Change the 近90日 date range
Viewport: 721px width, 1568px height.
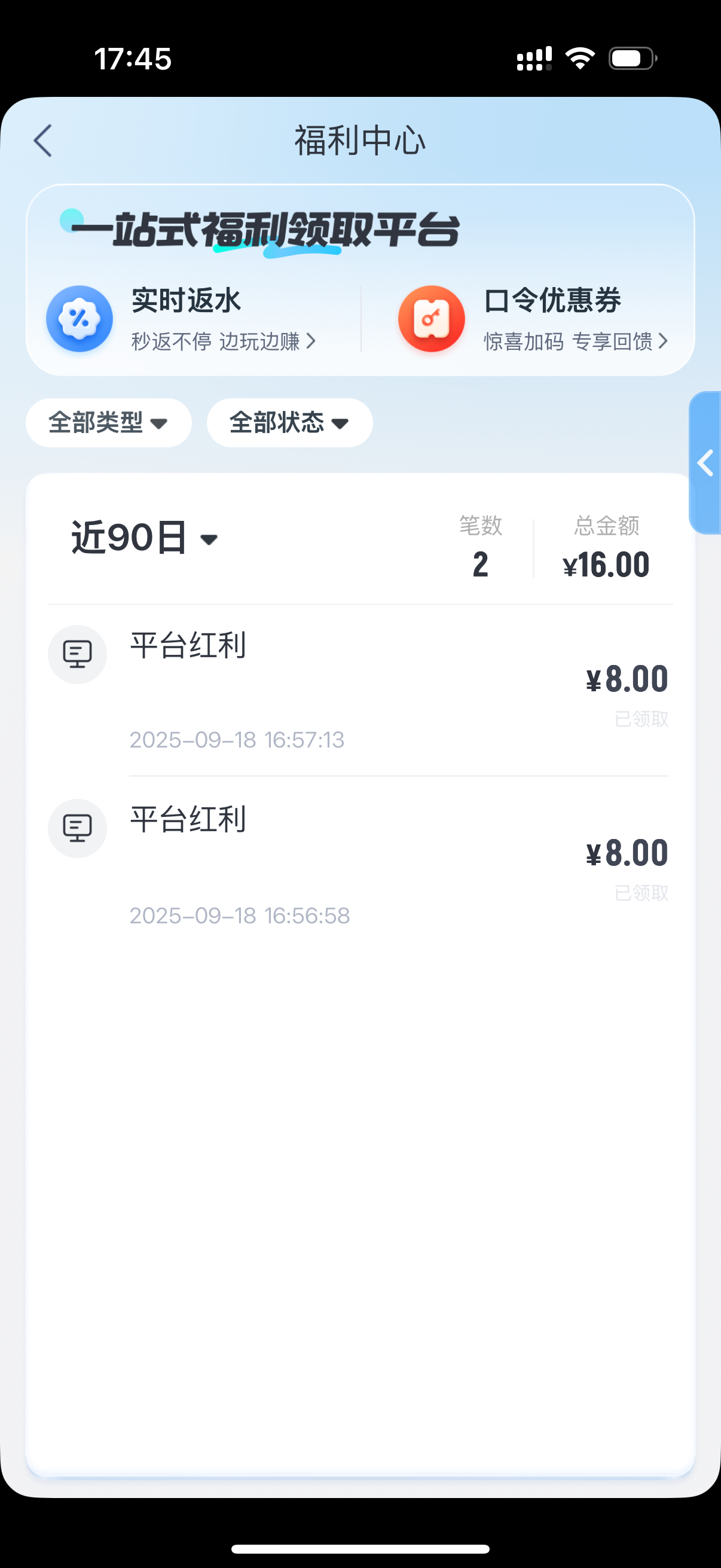click(x=145, y=538)
